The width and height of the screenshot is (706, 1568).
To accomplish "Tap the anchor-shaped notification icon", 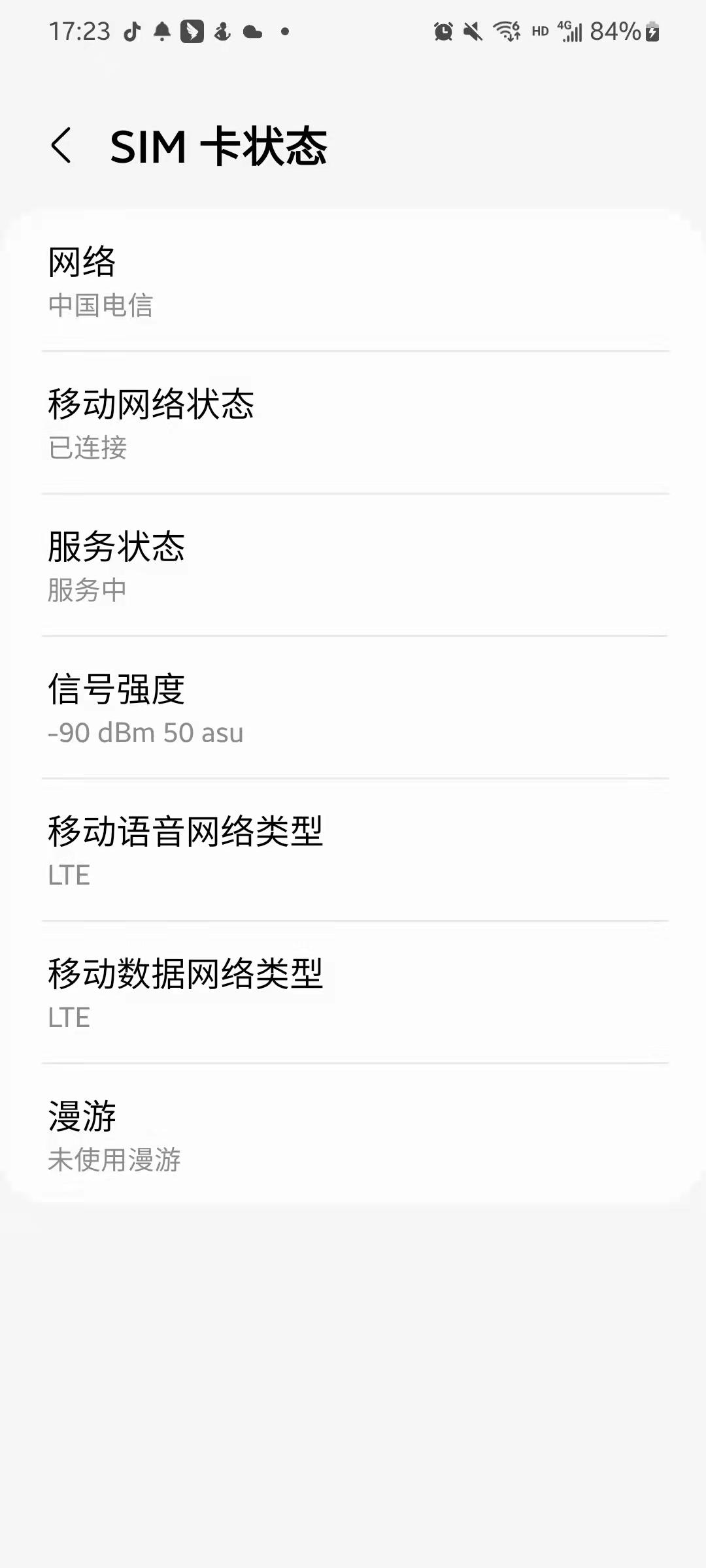I will click(x=223, y=31).
